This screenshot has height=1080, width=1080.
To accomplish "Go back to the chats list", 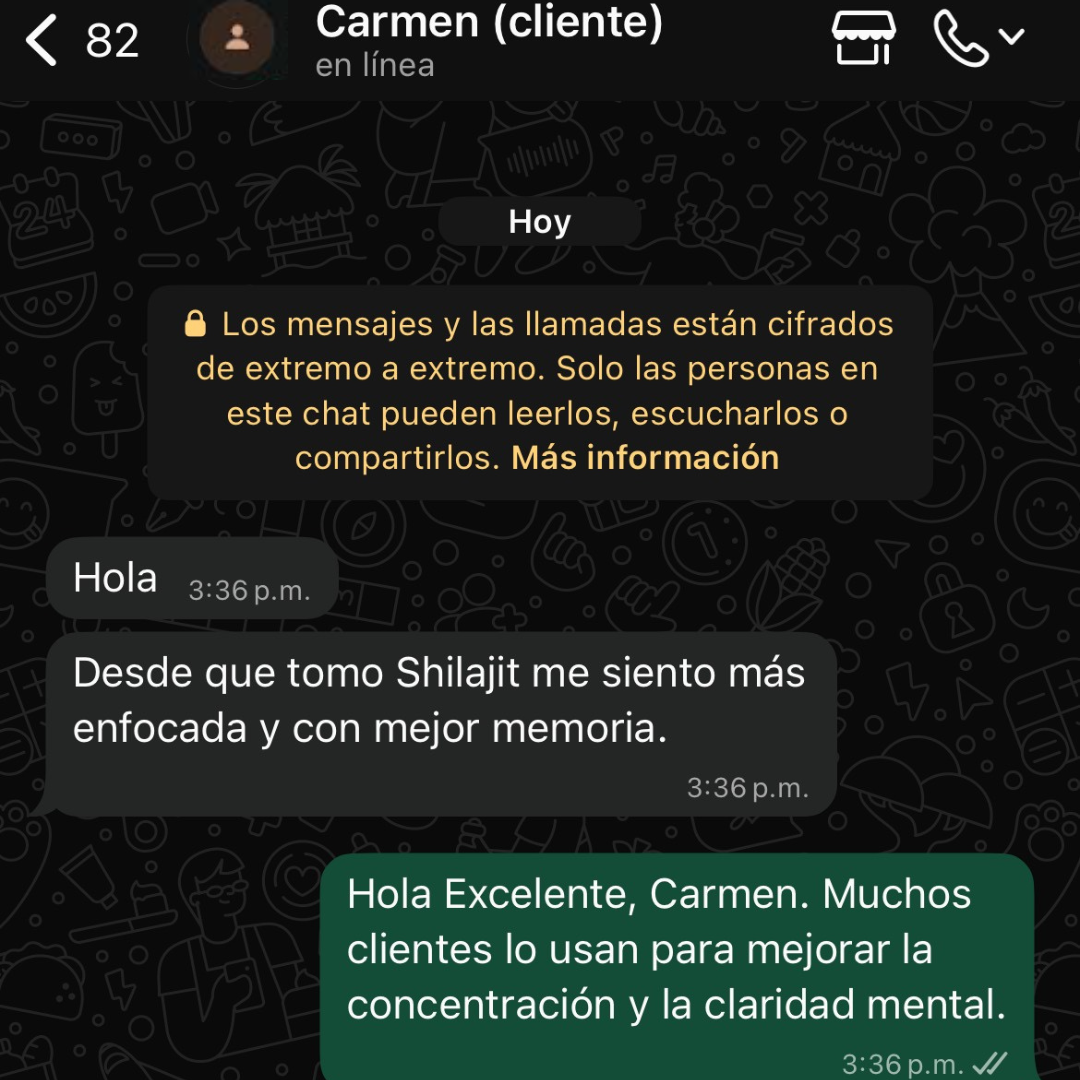I will (44, 42).
